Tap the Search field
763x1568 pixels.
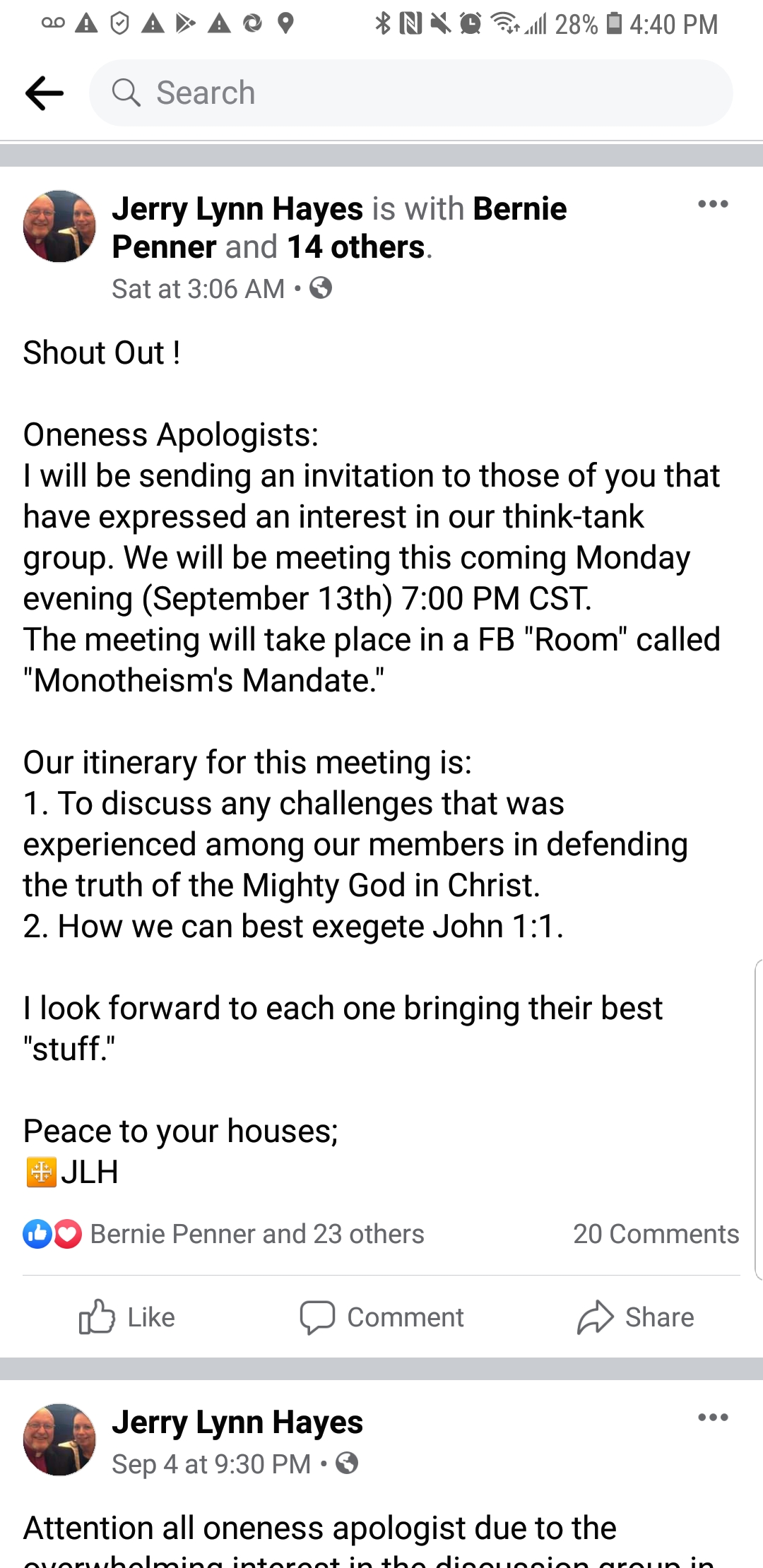(x=410, y=93)
